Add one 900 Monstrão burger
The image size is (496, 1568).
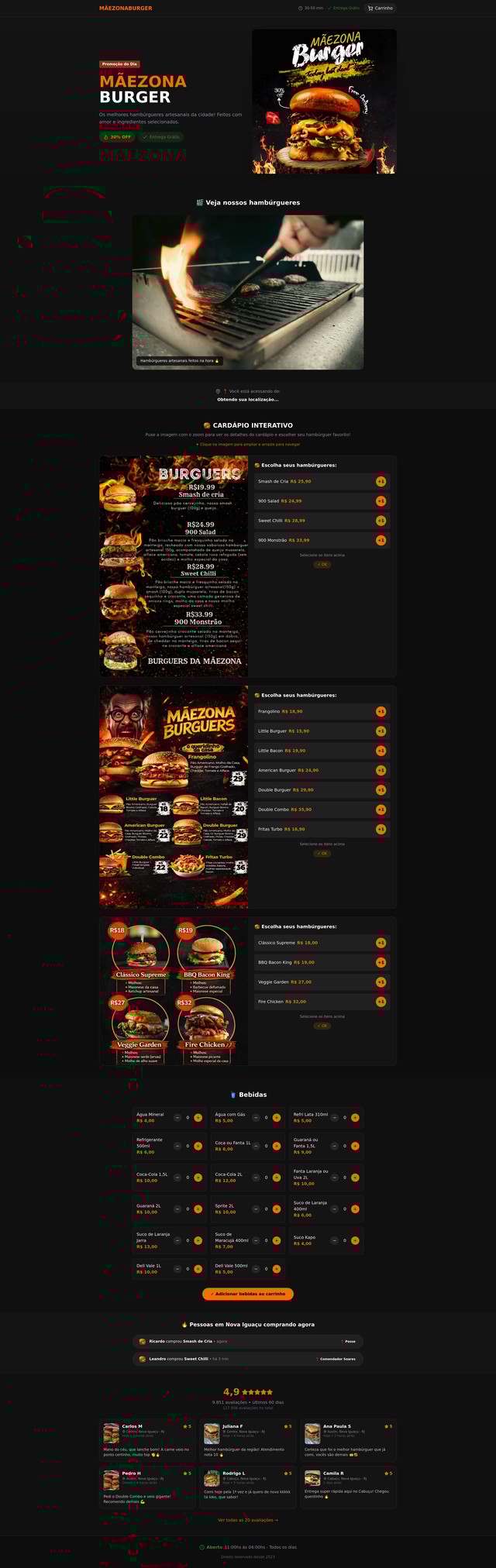click(381, 540)
